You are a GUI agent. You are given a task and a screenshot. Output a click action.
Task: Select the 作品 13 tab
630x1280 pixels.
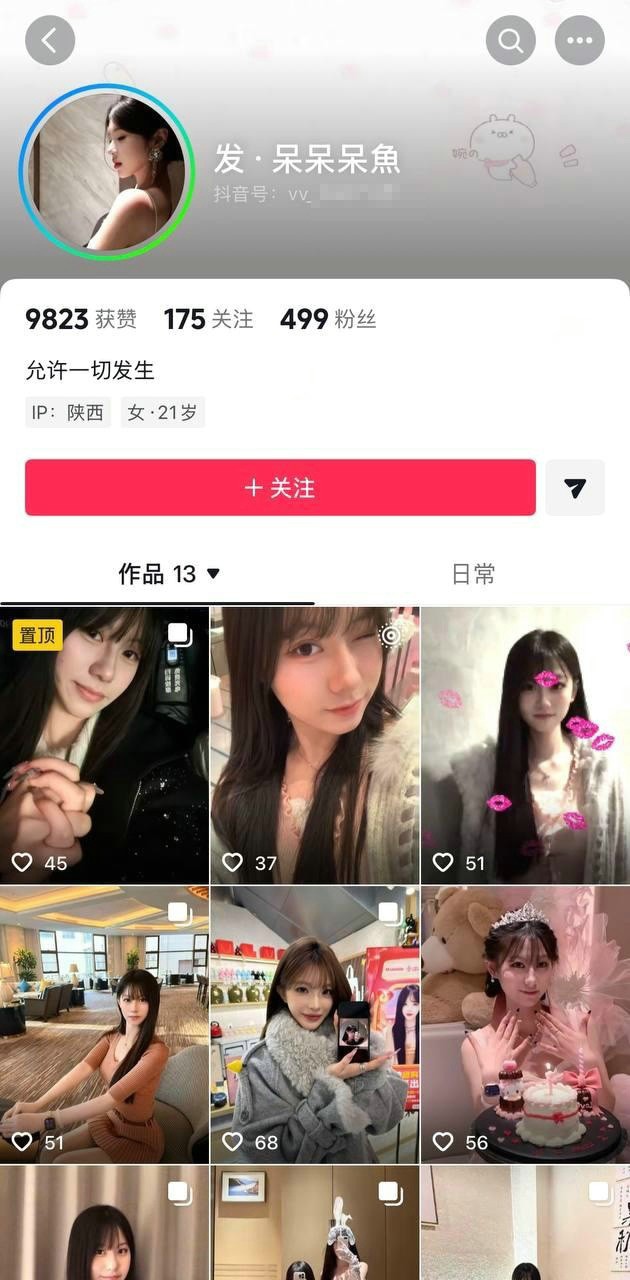coord(168,574)
